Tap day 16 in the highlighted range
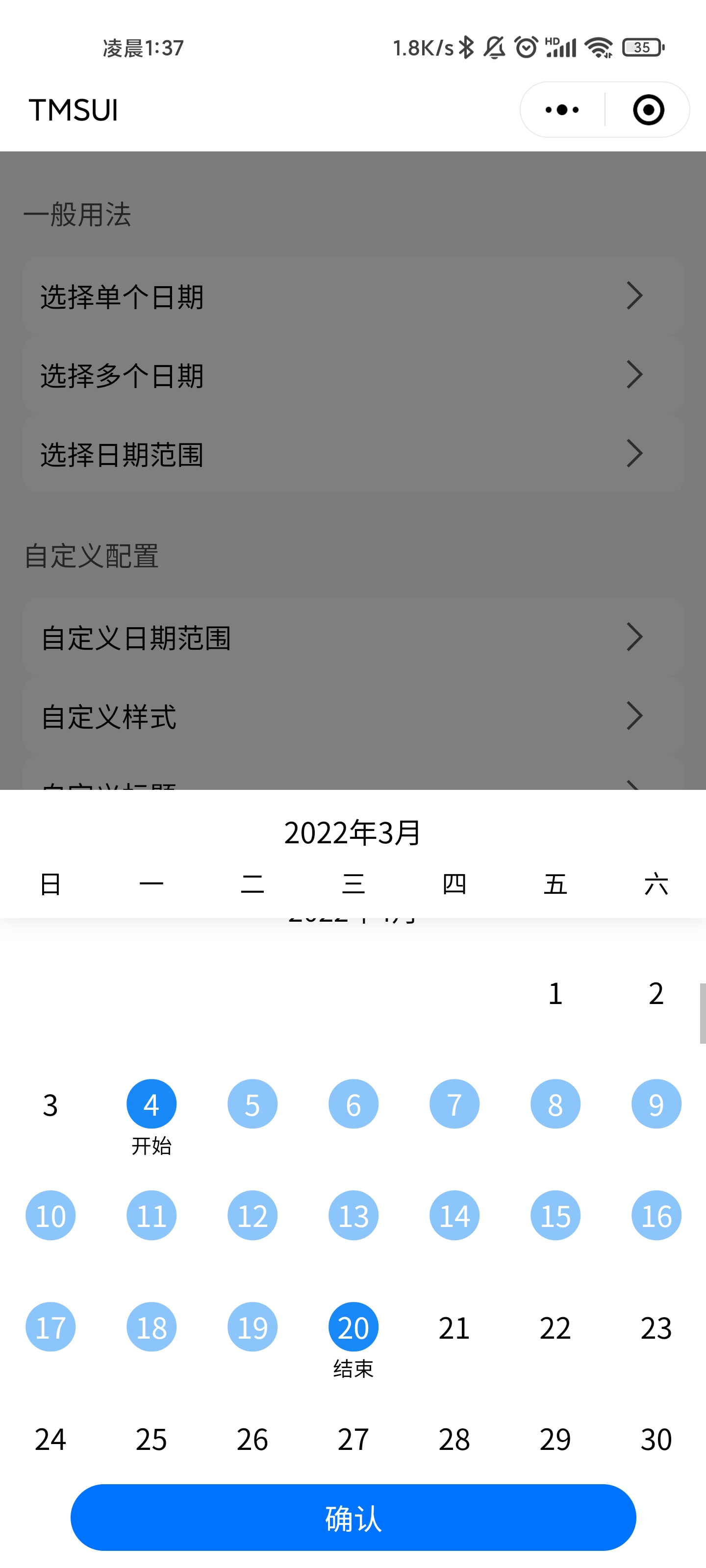Screen dimensions: 706x1568 656,1216
